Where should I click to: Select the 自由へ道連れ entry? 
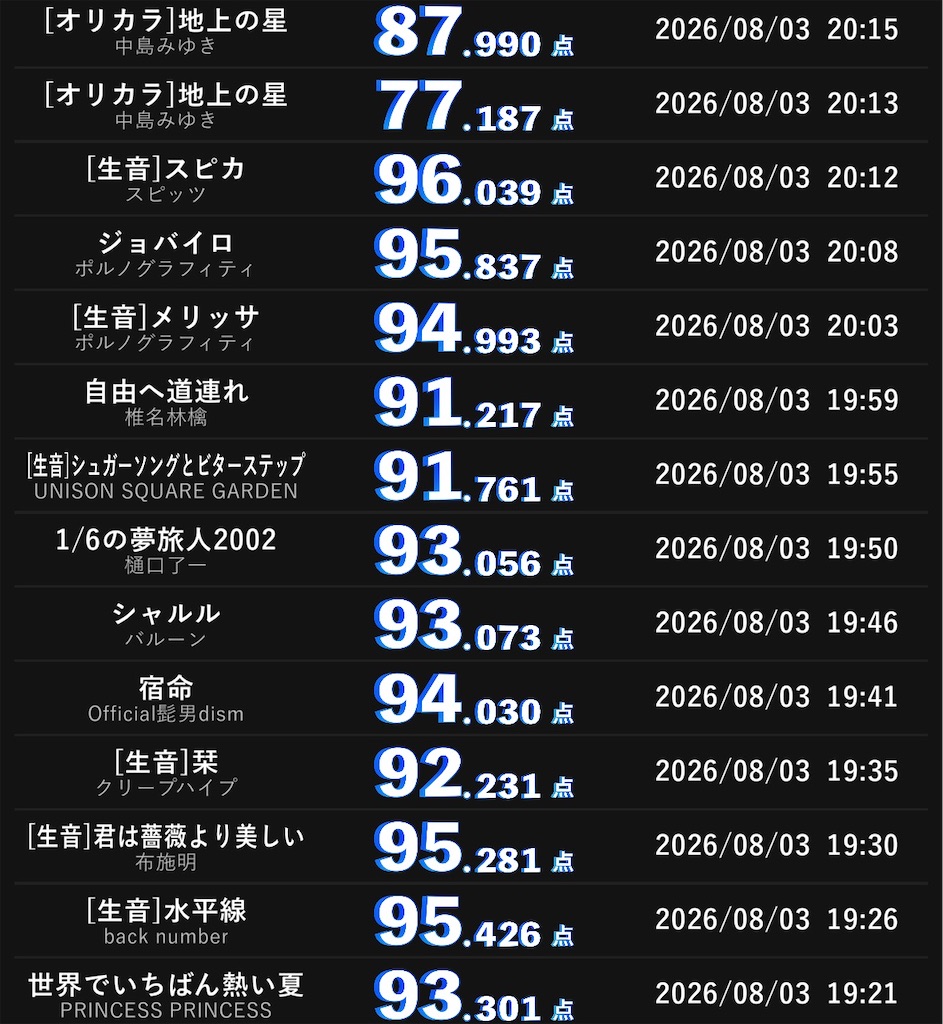(x=471, y=402)
